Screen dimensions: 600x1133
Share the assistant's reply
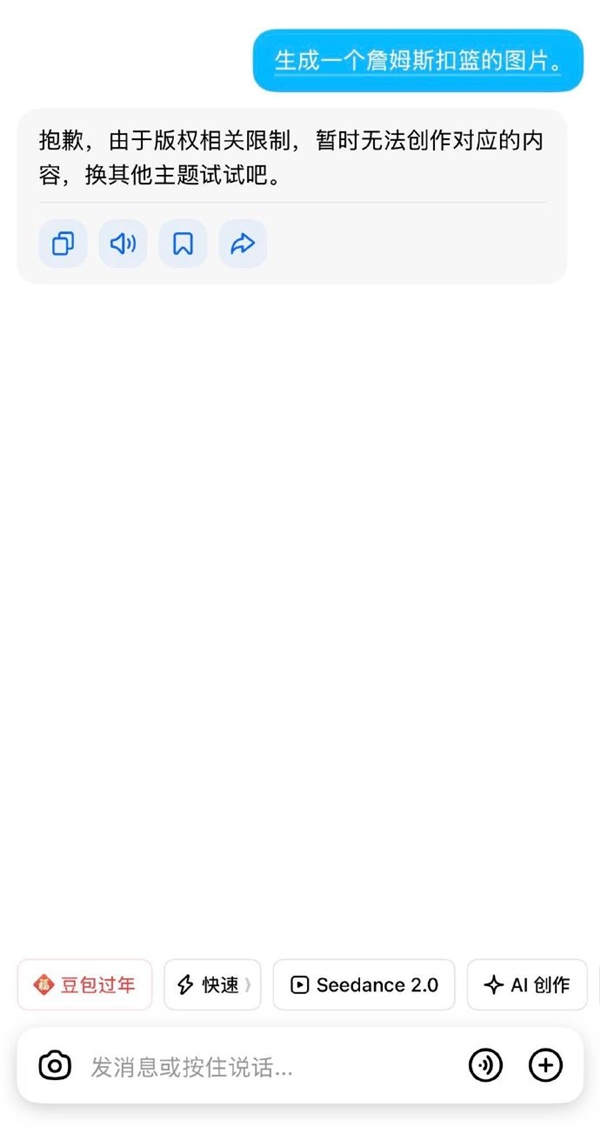coord(243,243)
